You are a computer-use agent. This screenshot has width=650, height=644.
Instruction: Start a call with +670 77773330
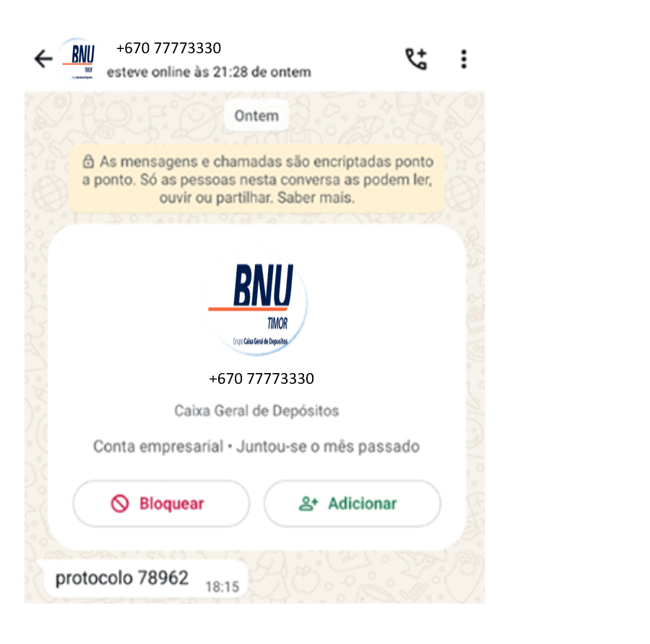415,59
